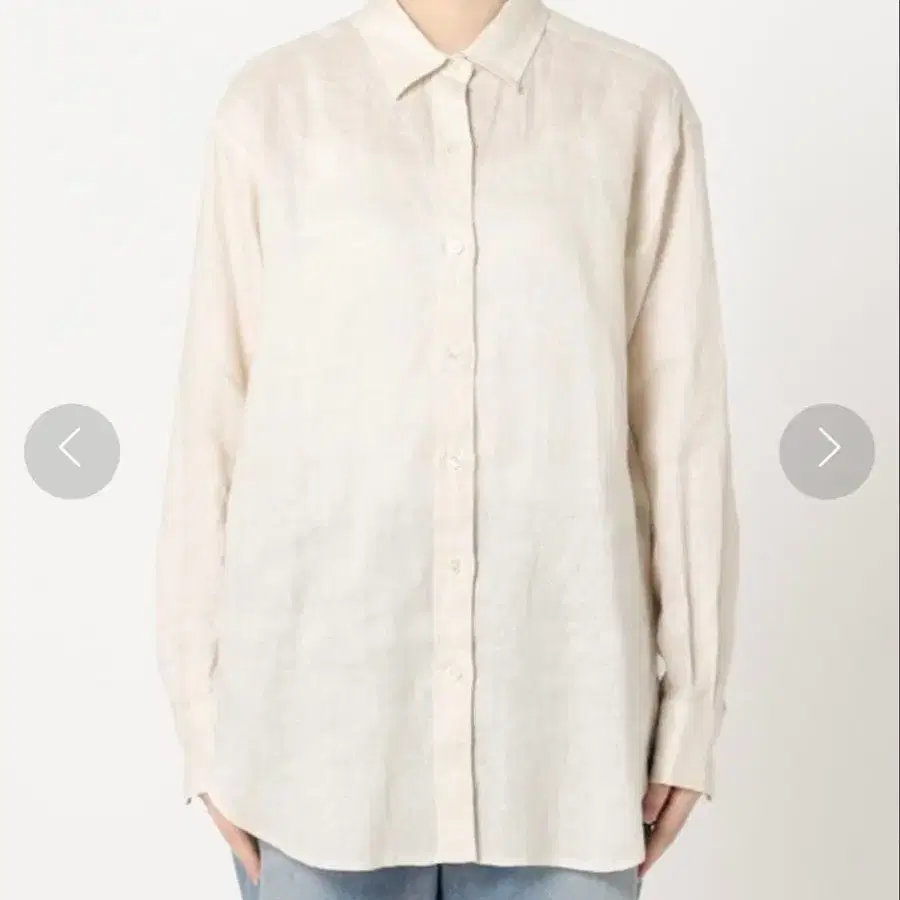Go to the previous product image
Image resolution: width=900 pixels, height=900 pixels.
tap(72, 451)
